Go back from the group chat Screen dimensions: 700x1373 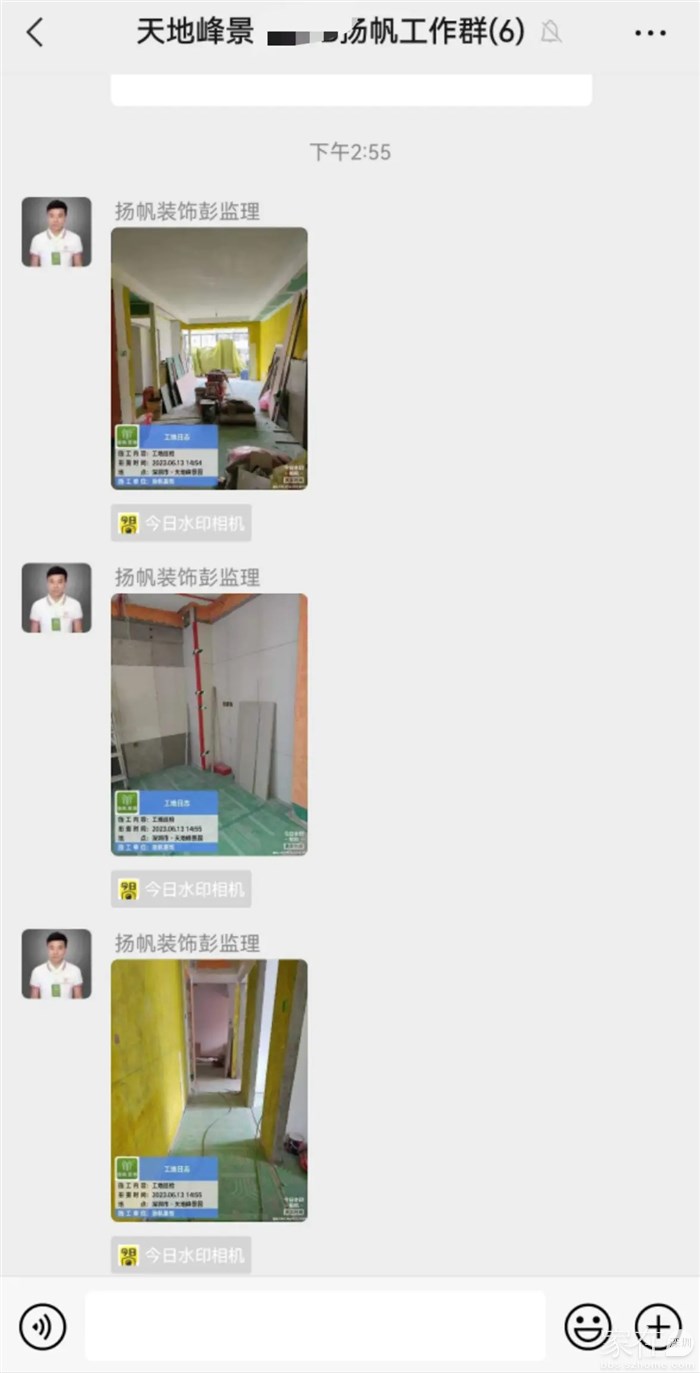click(x=35, y=32)
